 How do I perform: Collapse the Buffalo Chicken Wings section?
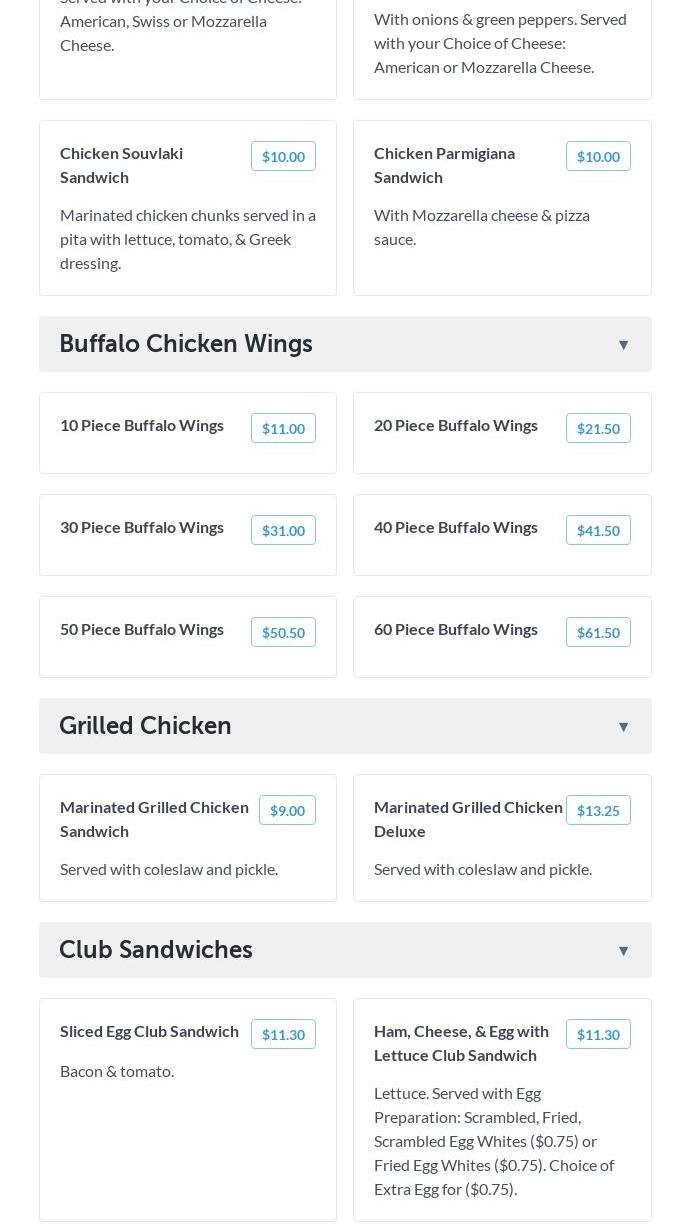pos(623,345)
